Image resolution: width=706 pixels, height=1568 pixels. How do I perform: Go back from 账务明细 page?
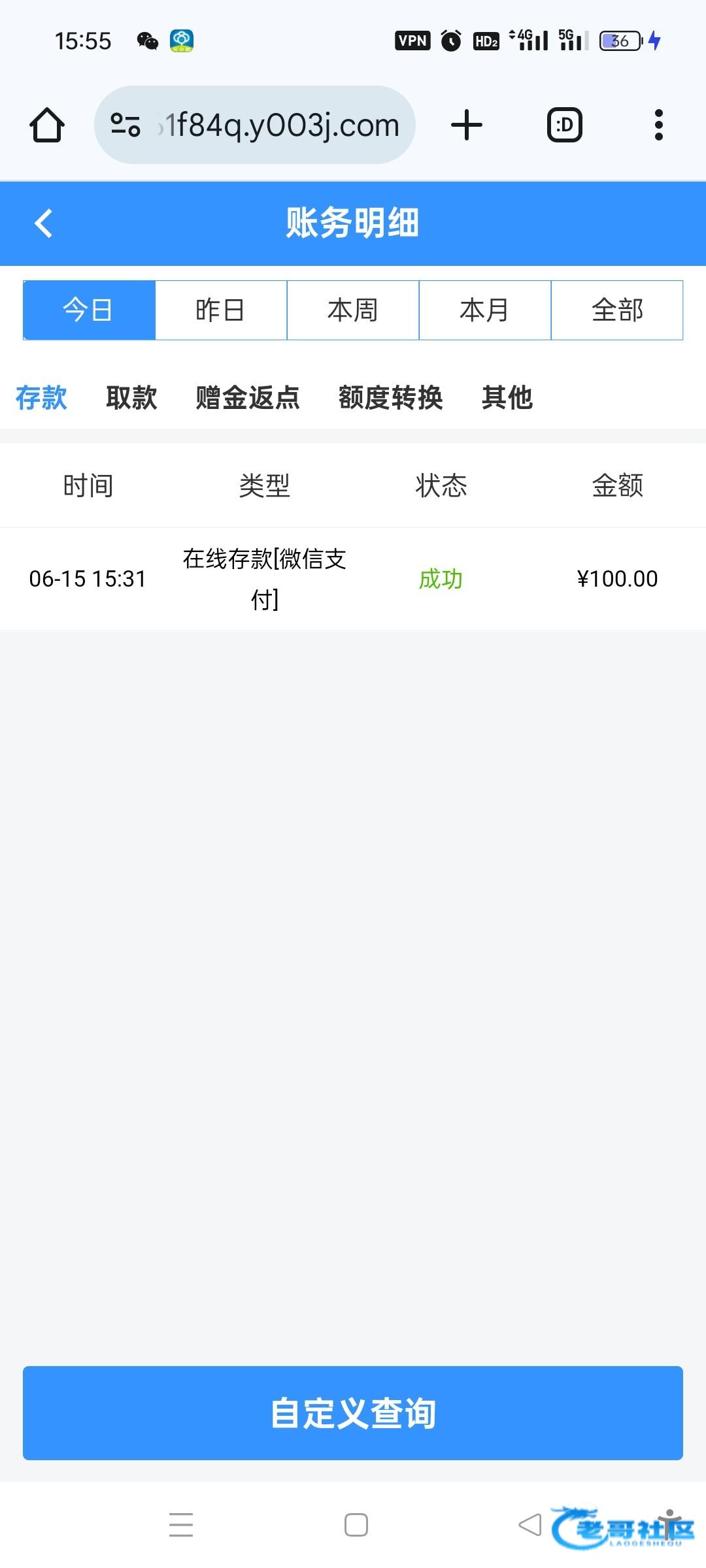[43, 223]
